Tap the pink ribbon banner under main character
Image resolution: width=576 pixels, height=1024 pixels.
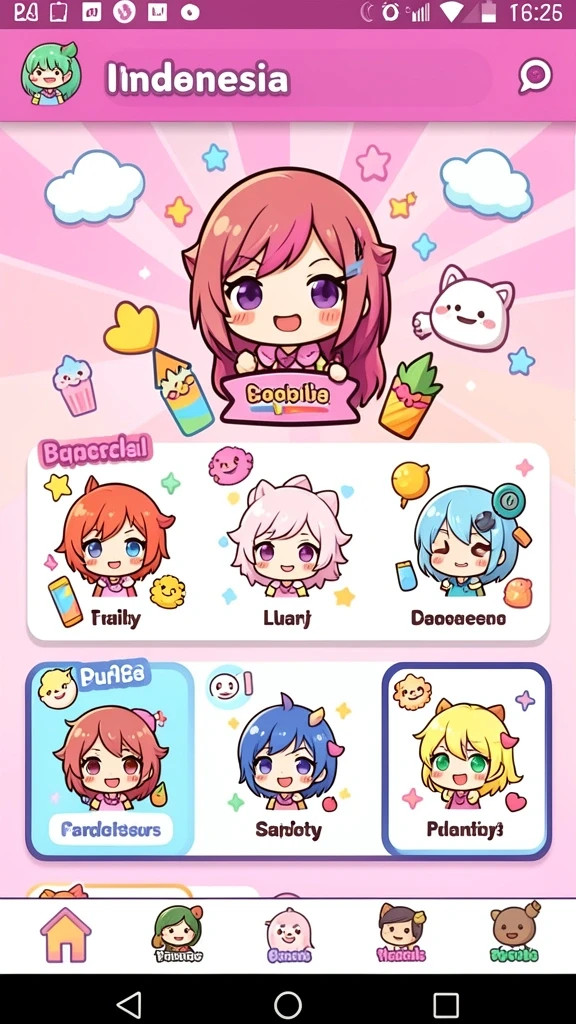pyautogui.click(x=288, y=396)
